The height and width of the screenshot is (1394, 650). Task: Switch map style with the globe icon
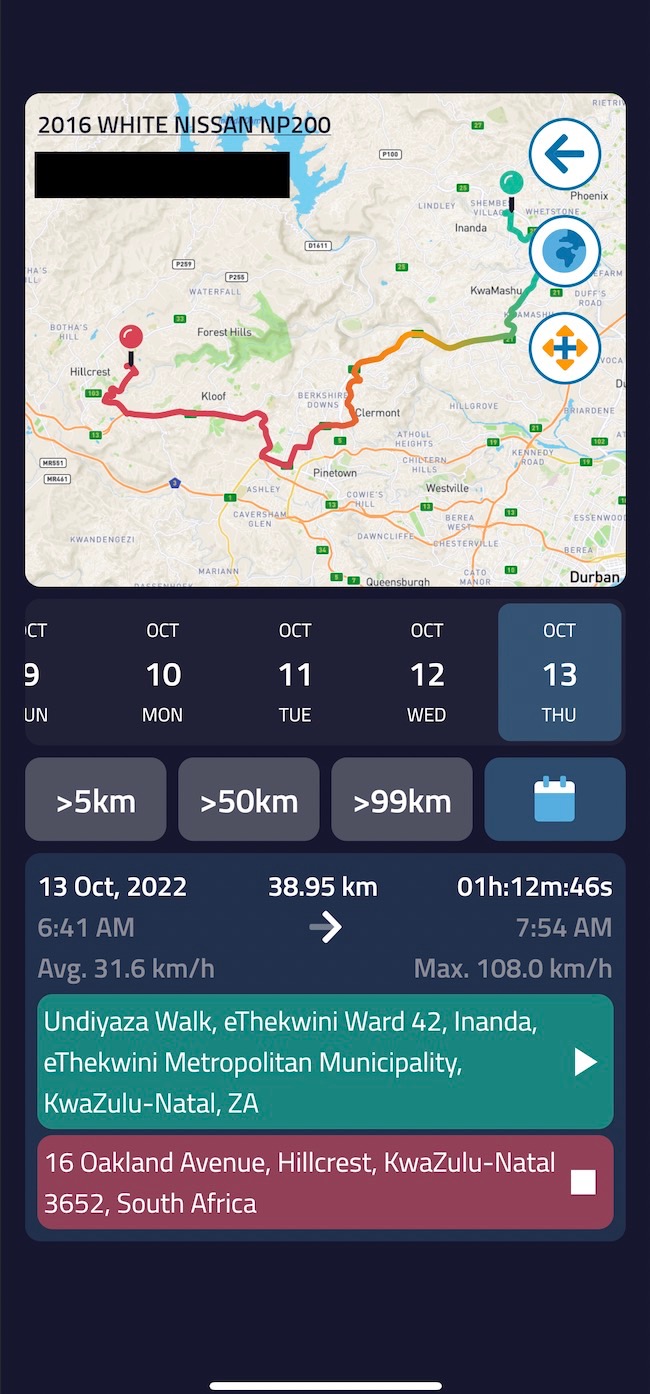(564, 252)
